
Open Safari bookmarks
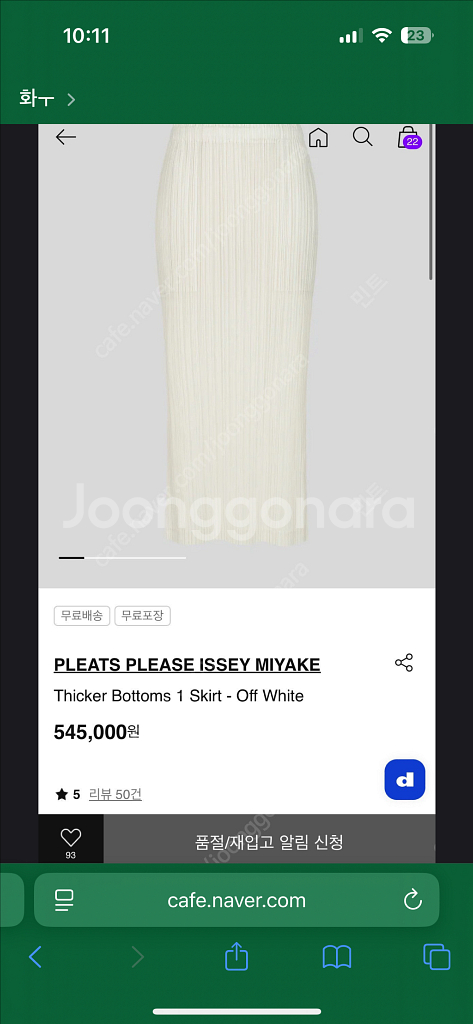point(337,957)
